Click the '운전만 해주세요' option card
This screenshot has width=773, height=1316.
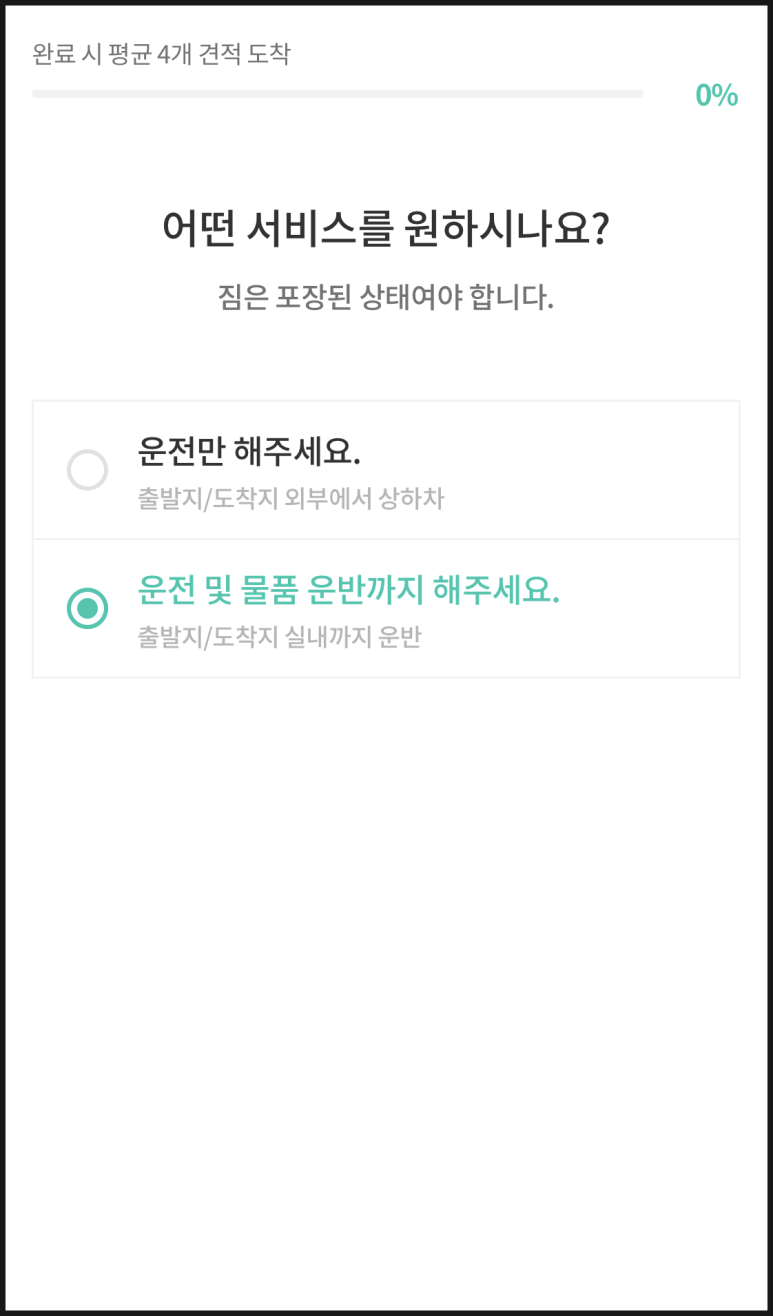[386, 469]
